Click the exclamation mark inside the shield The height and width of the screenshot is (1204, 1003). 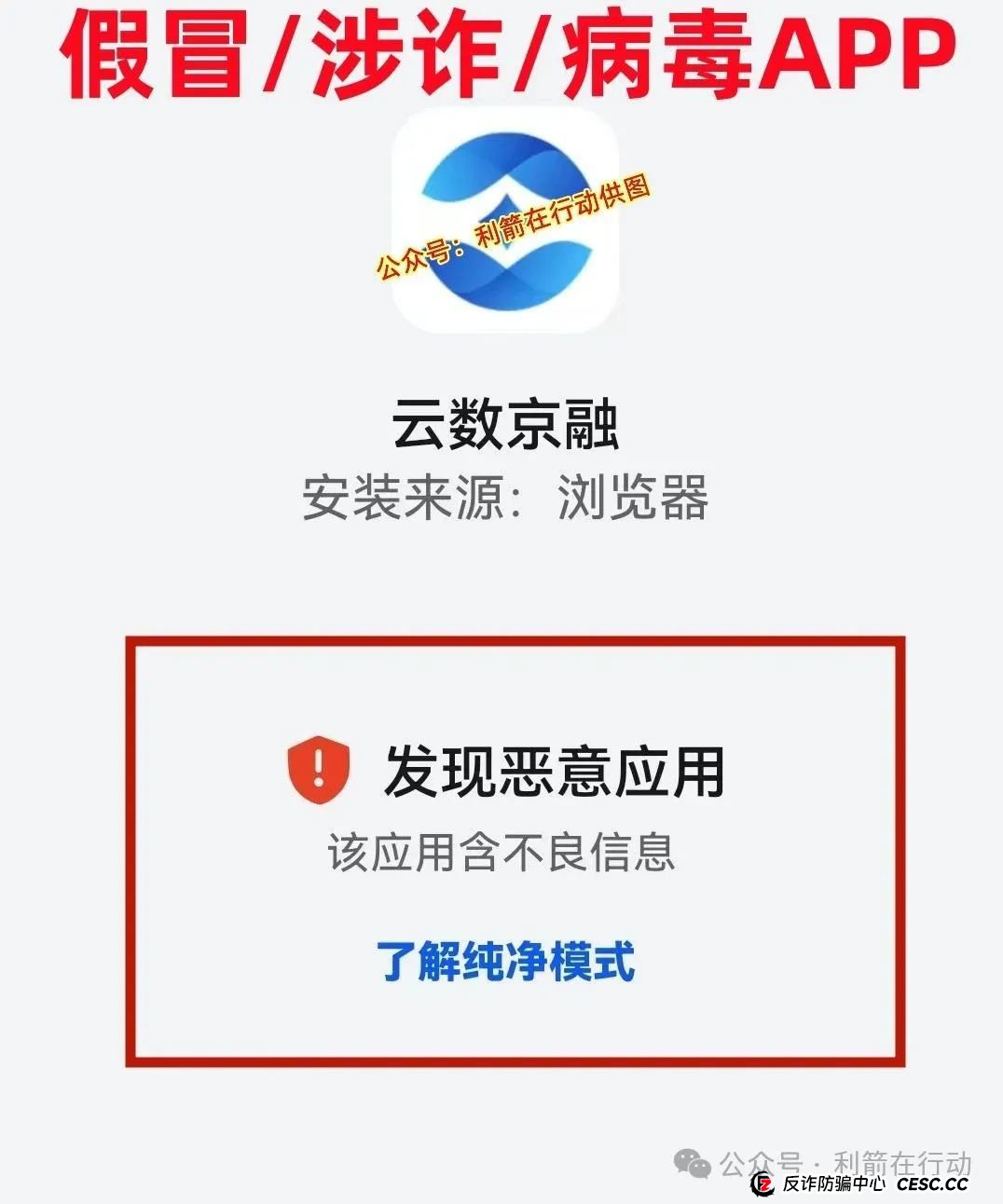[318, 765]
